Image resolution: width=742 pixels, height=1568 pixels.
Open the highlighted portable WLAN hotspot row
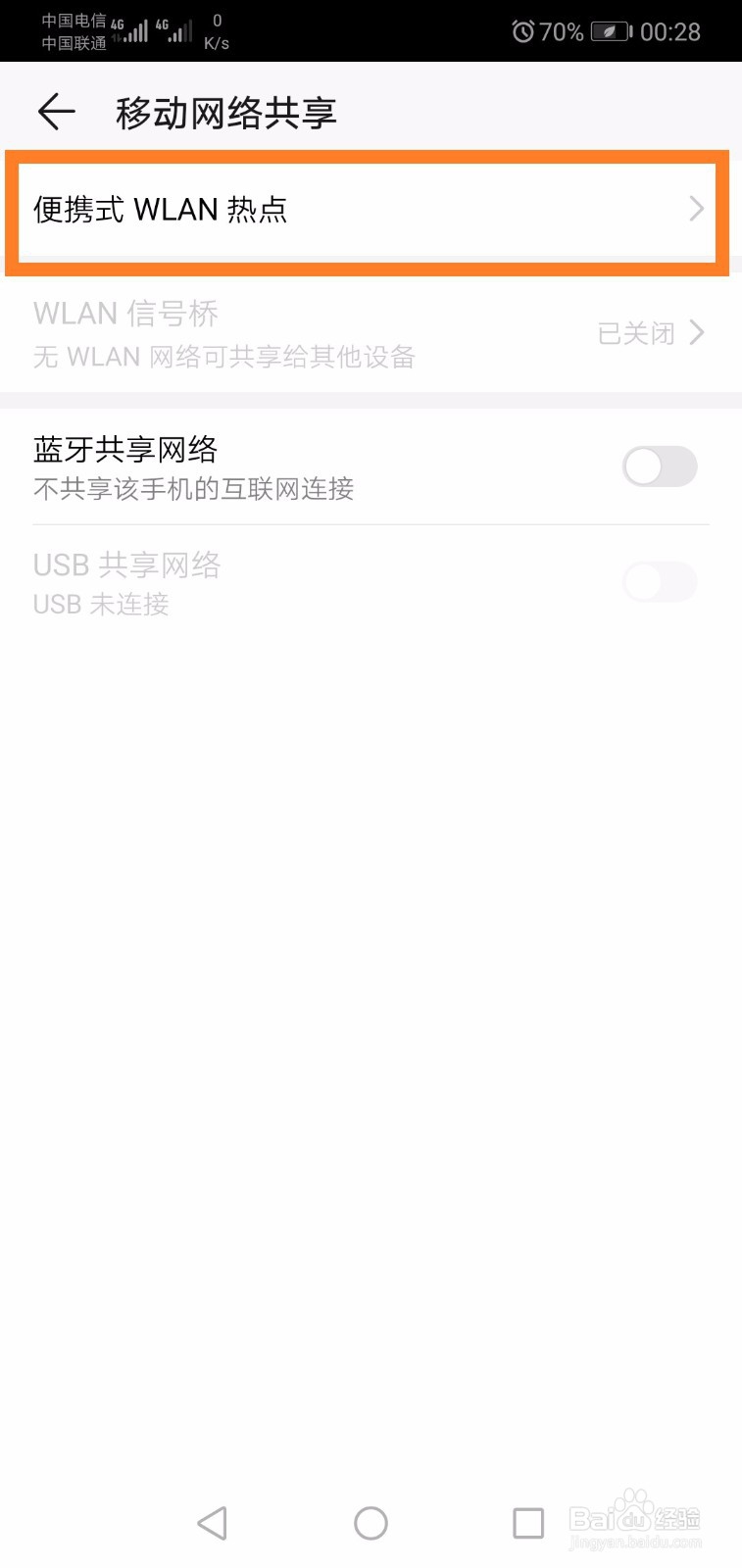point(371,209)
